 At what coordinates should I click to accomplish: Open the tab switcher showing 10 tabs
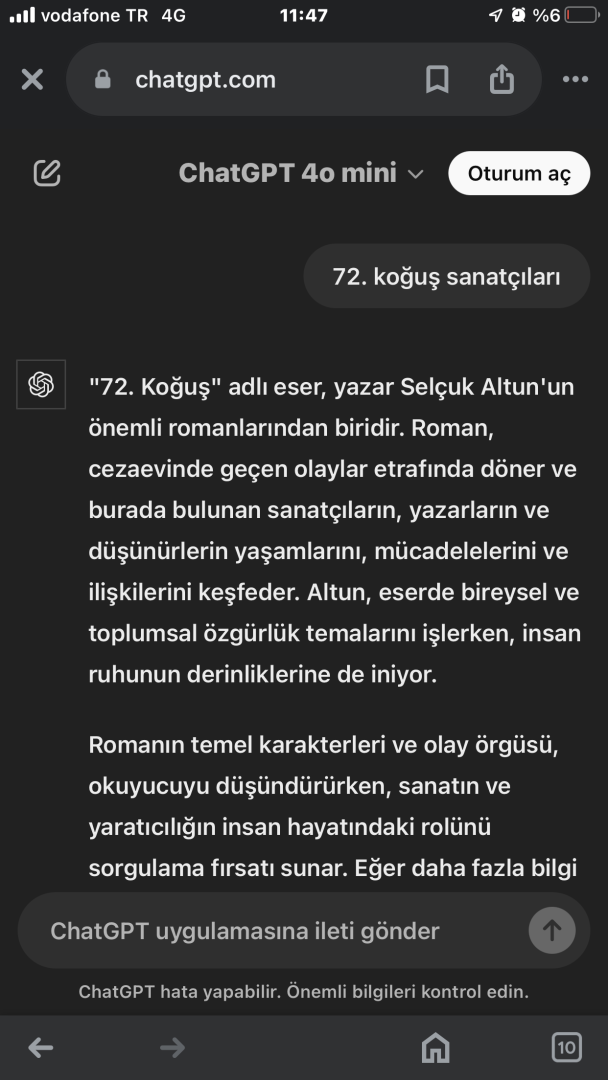pos(566,1047)
